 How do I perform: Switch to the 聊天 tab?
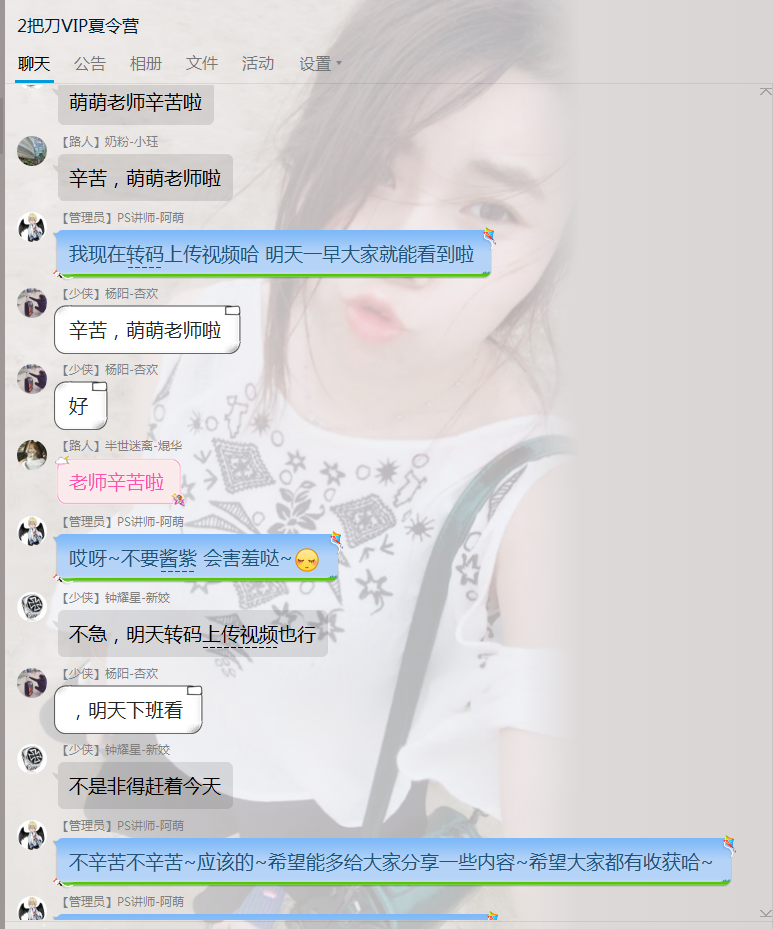click(x=33, y=63)
